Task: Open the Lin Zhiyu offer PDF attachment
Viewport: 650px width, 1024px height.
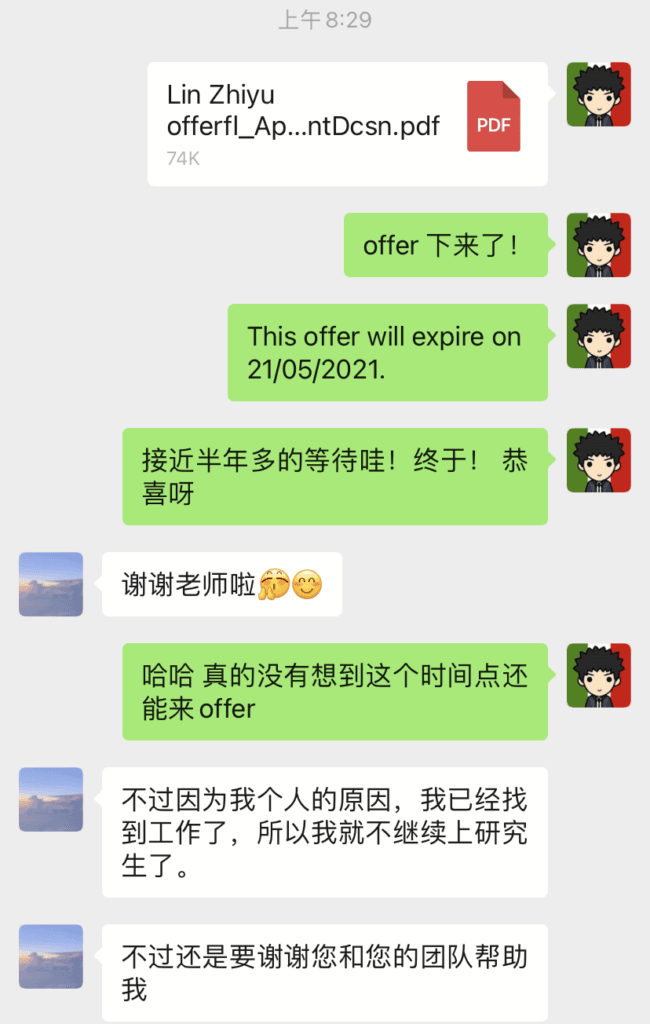Action: pos(347,123)
